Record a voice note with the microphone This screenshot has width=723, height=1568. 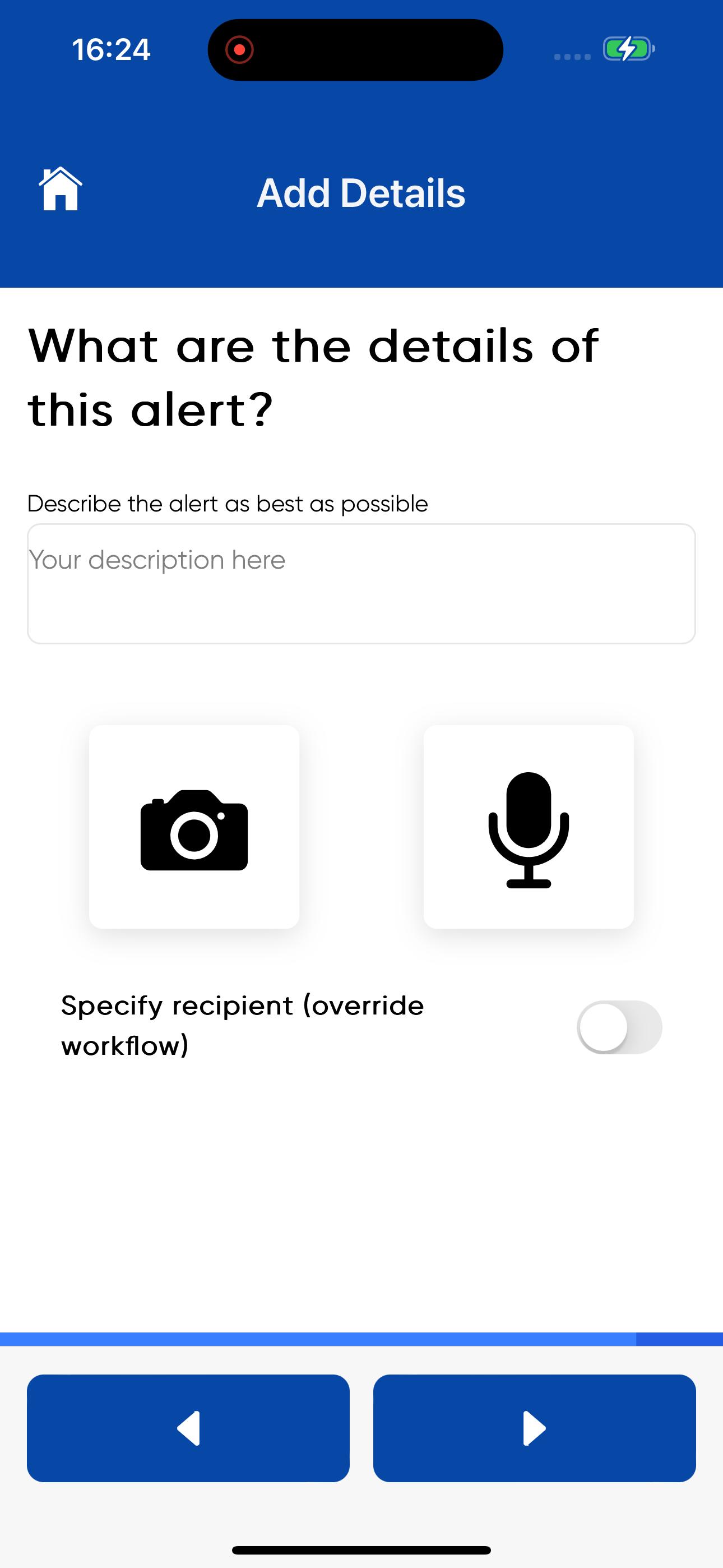[529, 827]
